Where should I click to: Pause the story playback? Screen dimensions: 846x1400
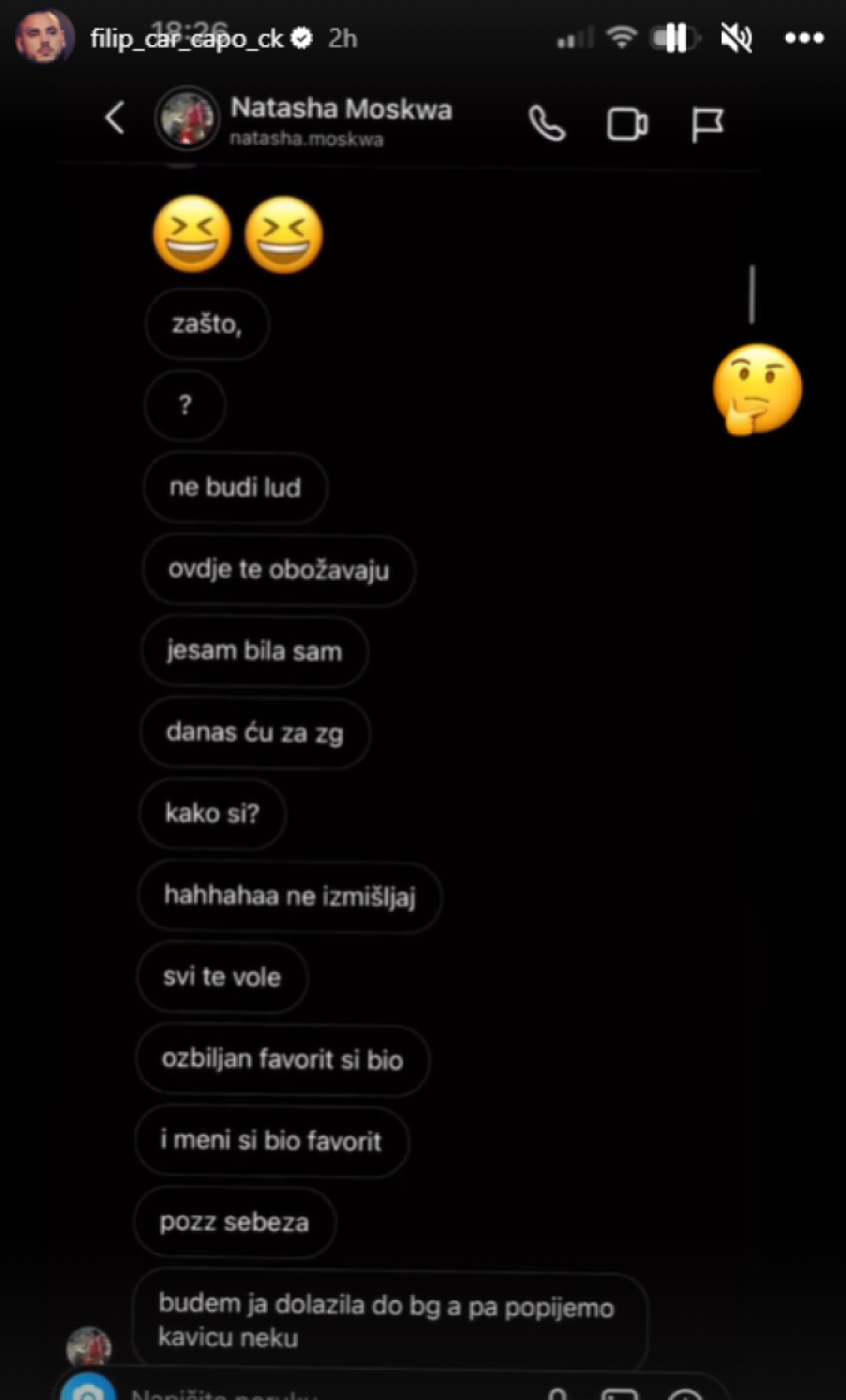[x=676, y=39]
